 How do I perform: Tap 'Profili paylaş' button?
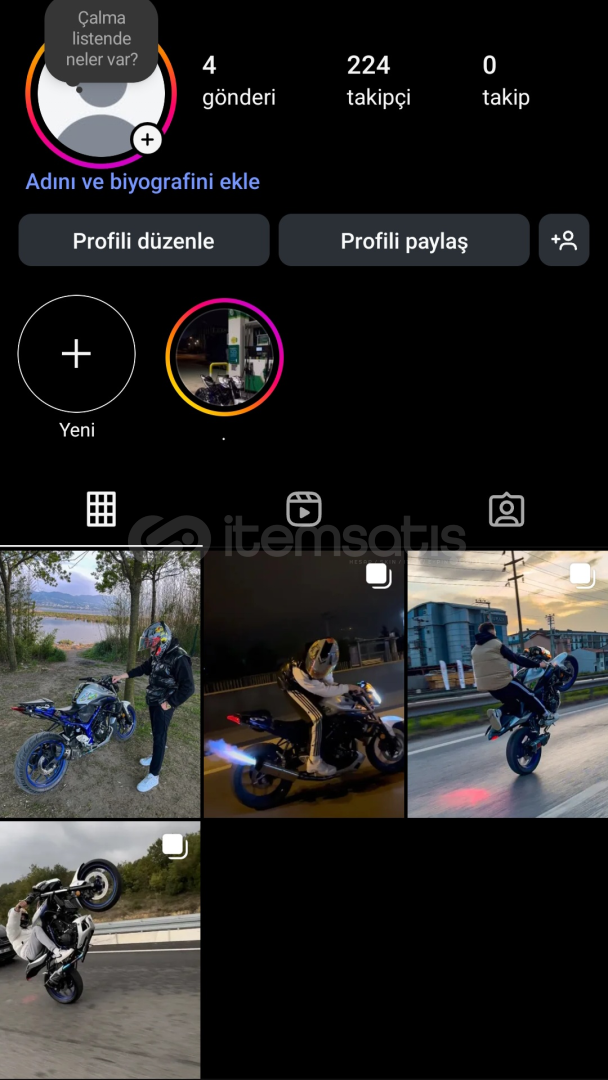point(404,241)
